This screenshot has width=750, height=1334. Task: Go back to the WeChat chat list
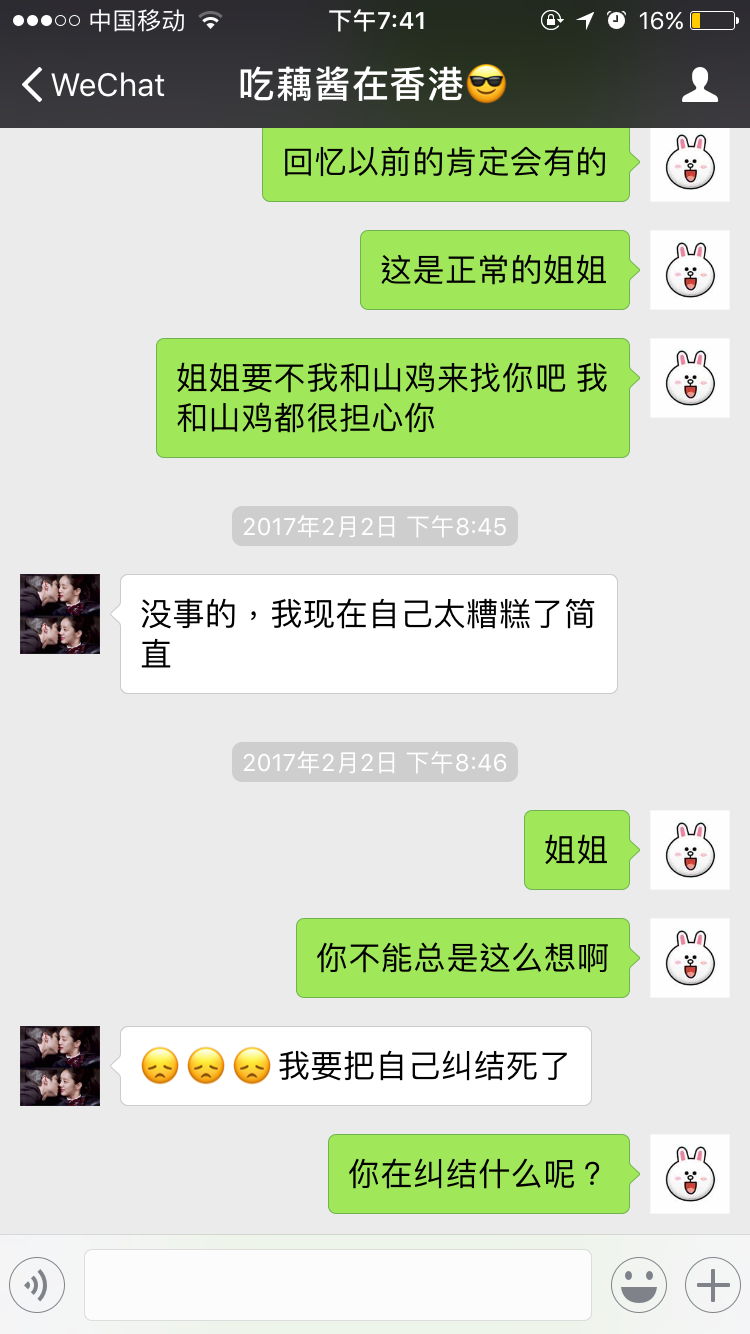(92, 85)
